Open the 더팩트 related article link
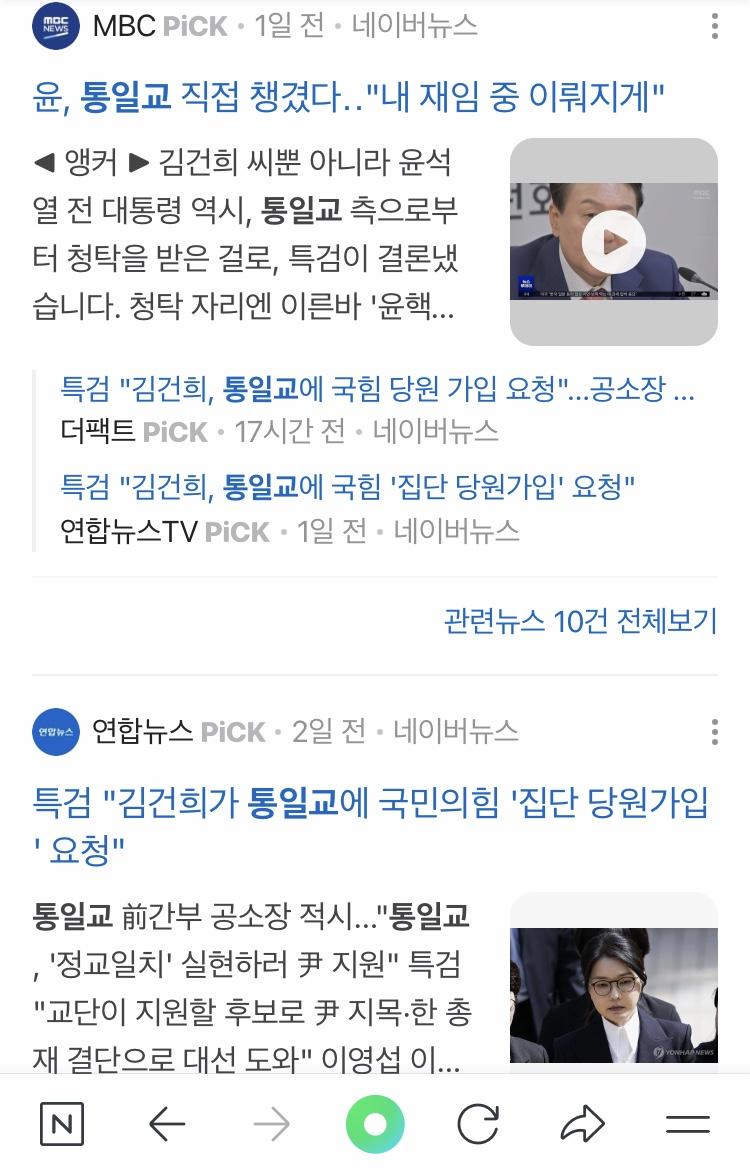The image size is (750, 1174). click(377, 390)
